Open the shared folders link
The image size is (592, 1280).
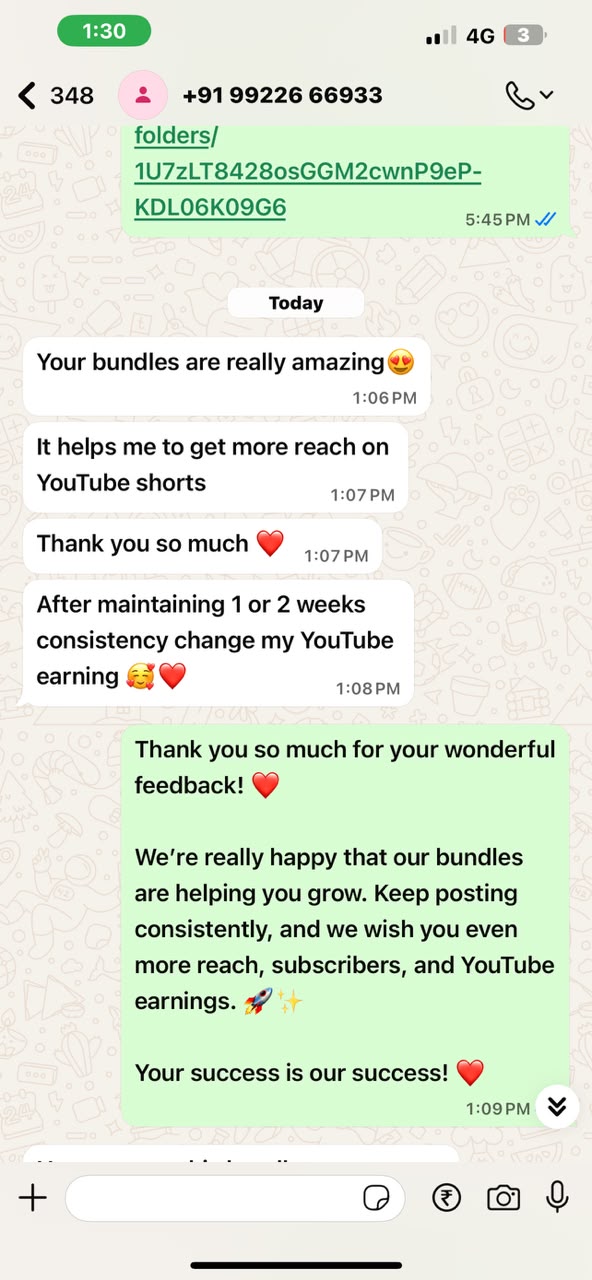(308, 171)
